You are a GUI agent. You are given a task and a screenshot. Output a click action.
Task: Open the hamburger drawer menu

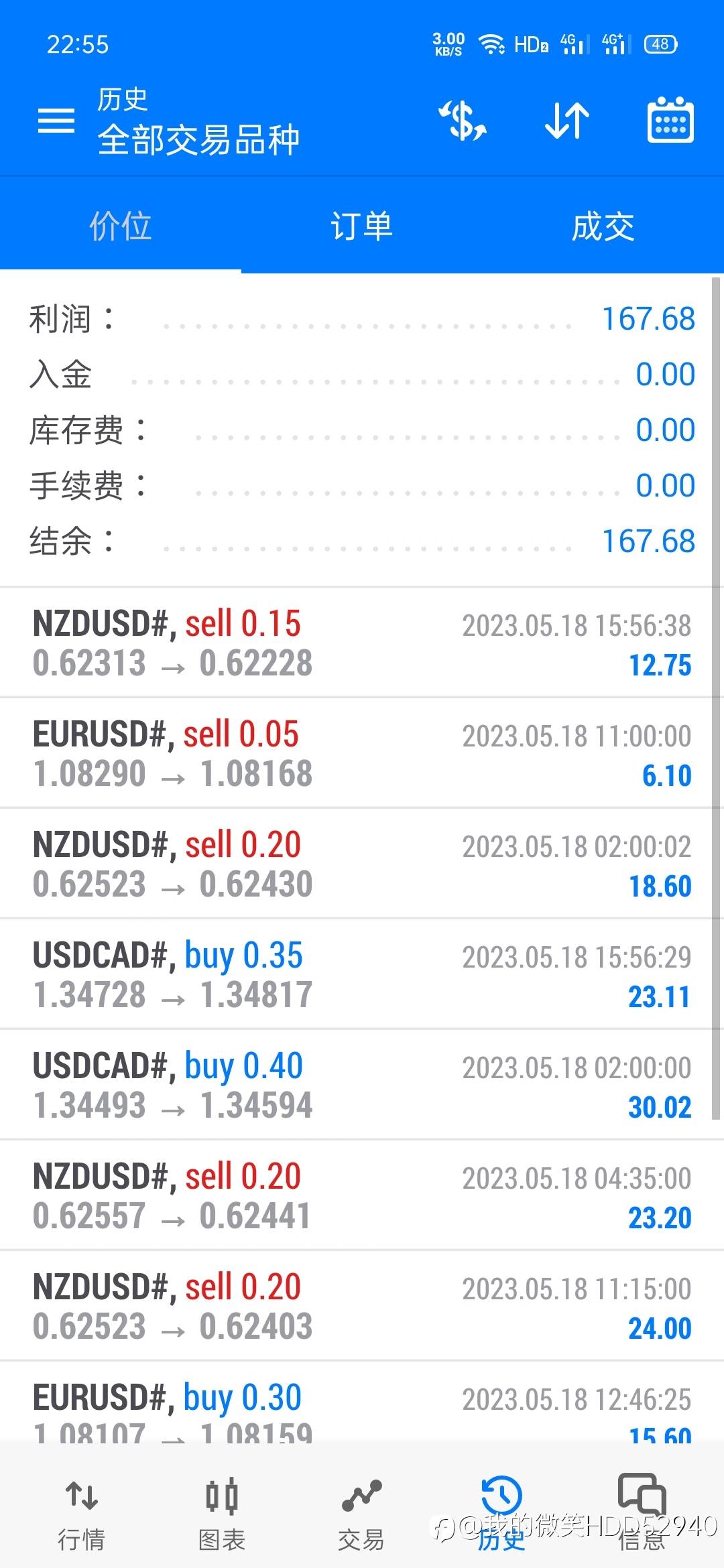tap(56, 121)
